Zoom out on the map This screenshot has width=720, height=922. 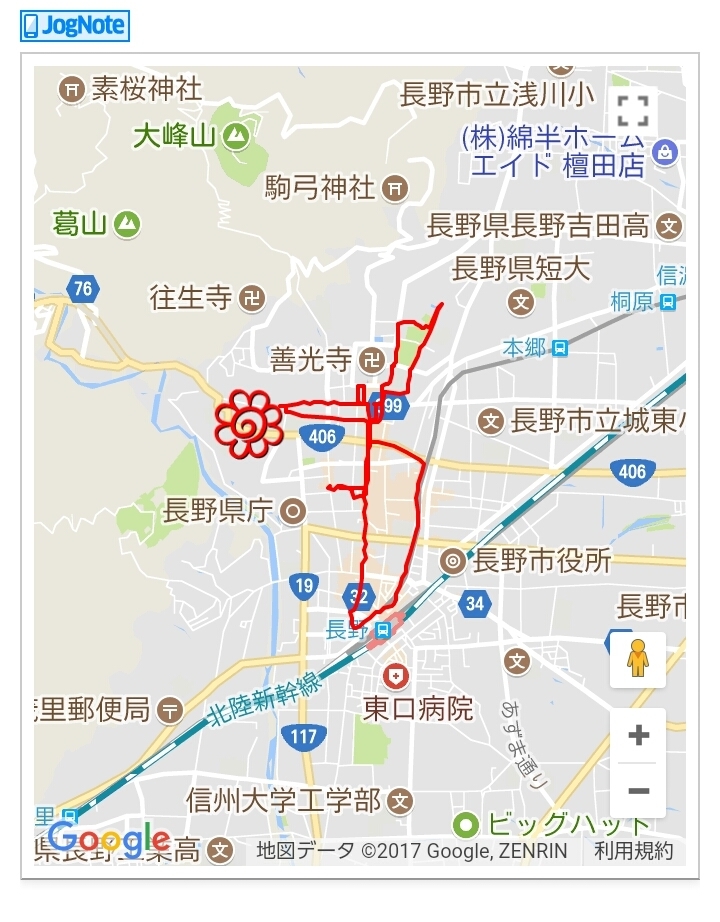(x=638, y=792)
